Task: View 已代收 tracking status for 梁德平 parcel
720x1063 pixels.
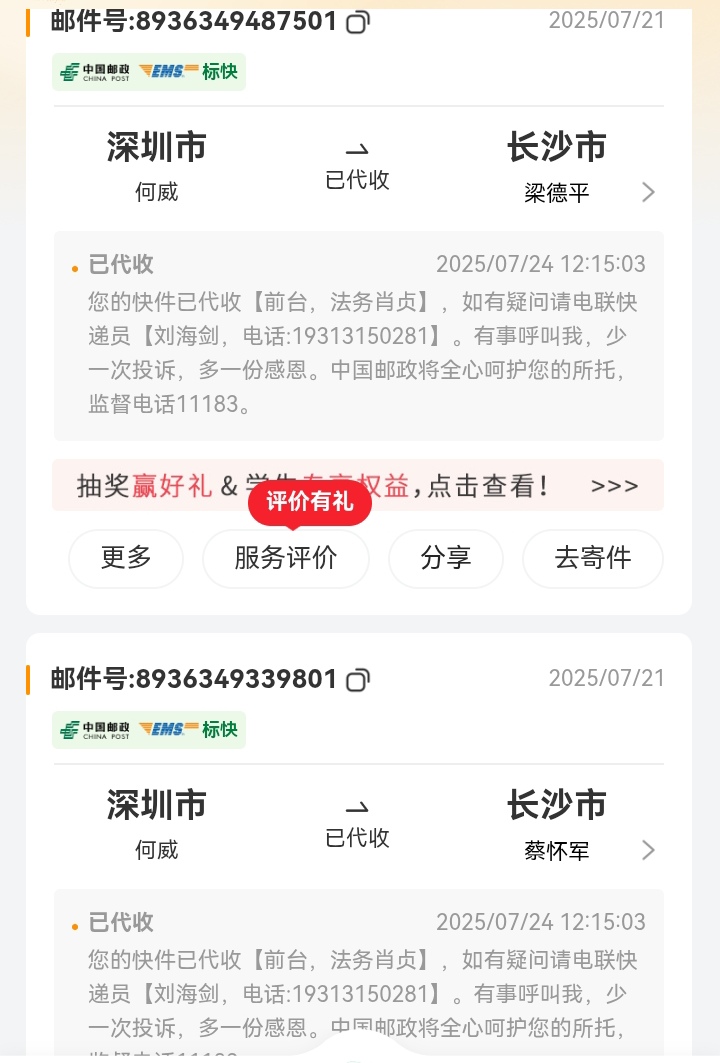Action: [358, 336]
